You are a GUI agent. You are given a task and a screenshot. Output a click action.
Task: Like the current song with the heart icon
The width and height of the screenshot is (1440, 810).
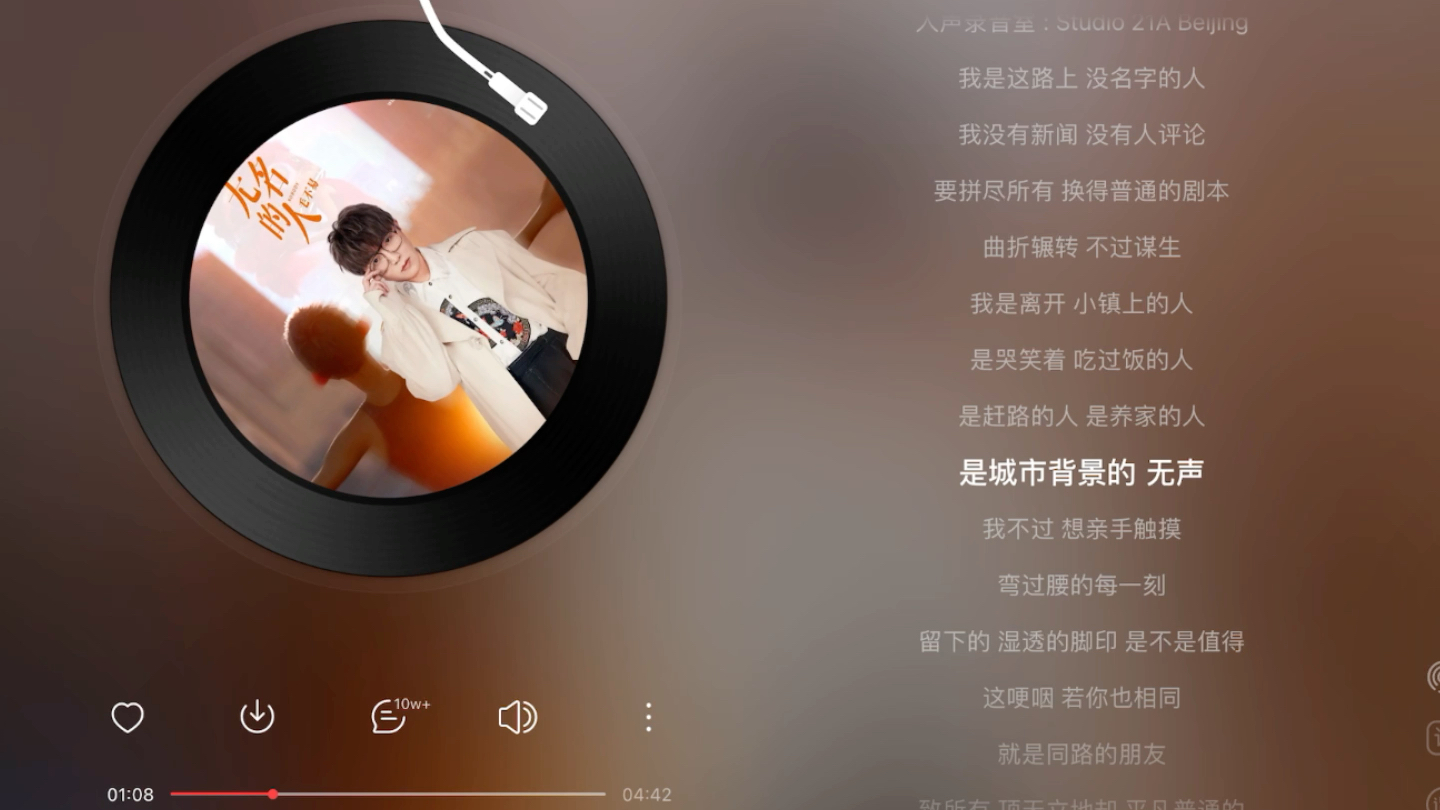pyautogui.click(x=127, y=717)
